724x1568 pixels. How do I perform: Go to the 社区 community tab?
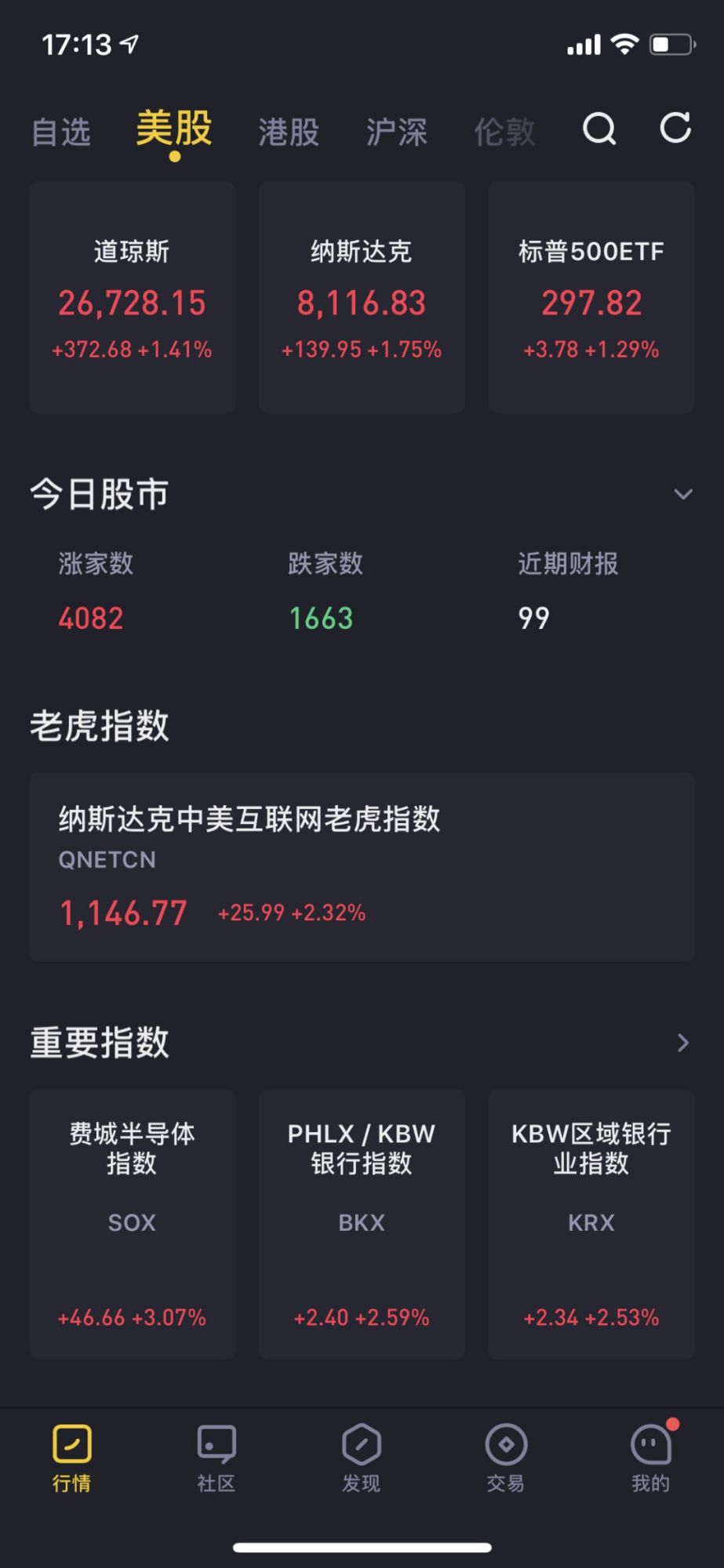216,1458
